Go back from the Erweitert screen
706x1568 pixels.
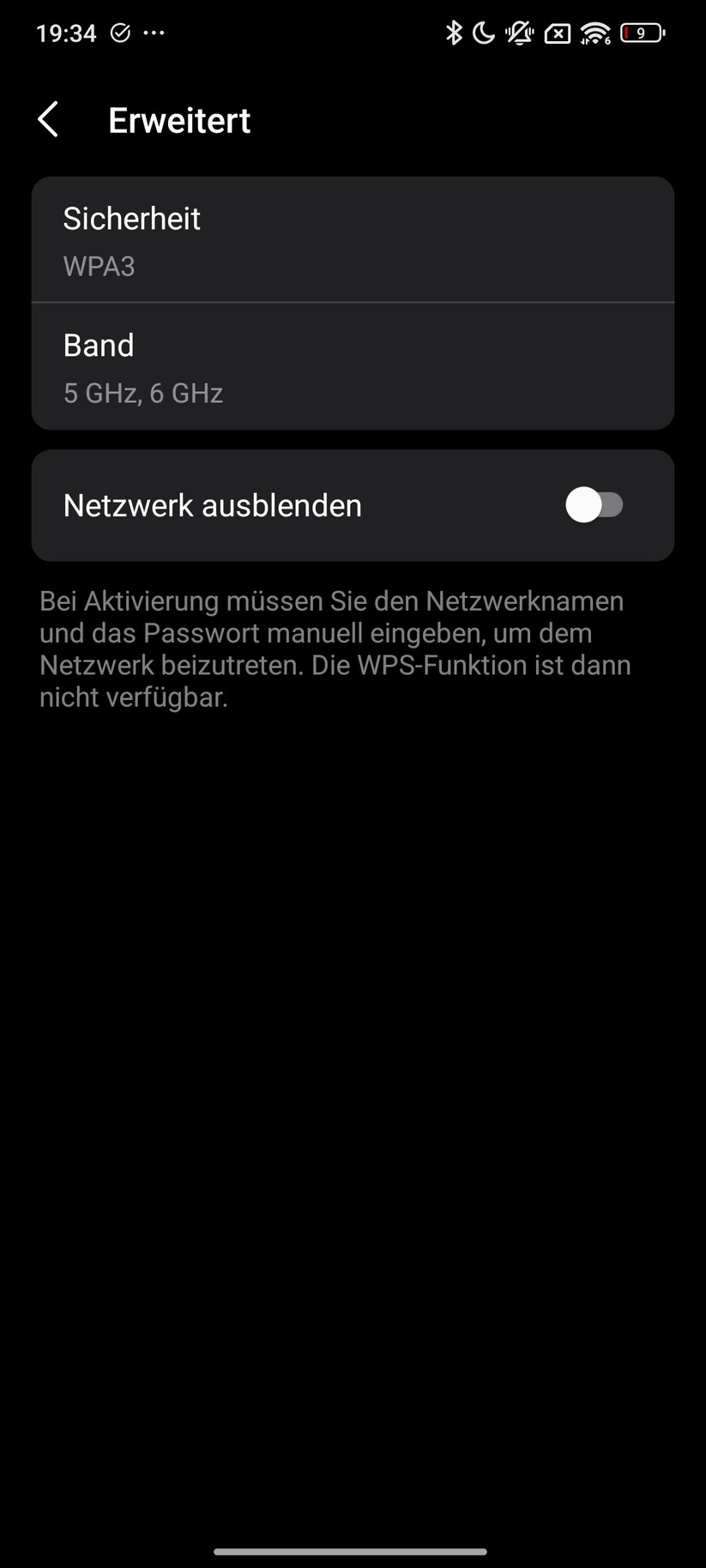(49, 119)
